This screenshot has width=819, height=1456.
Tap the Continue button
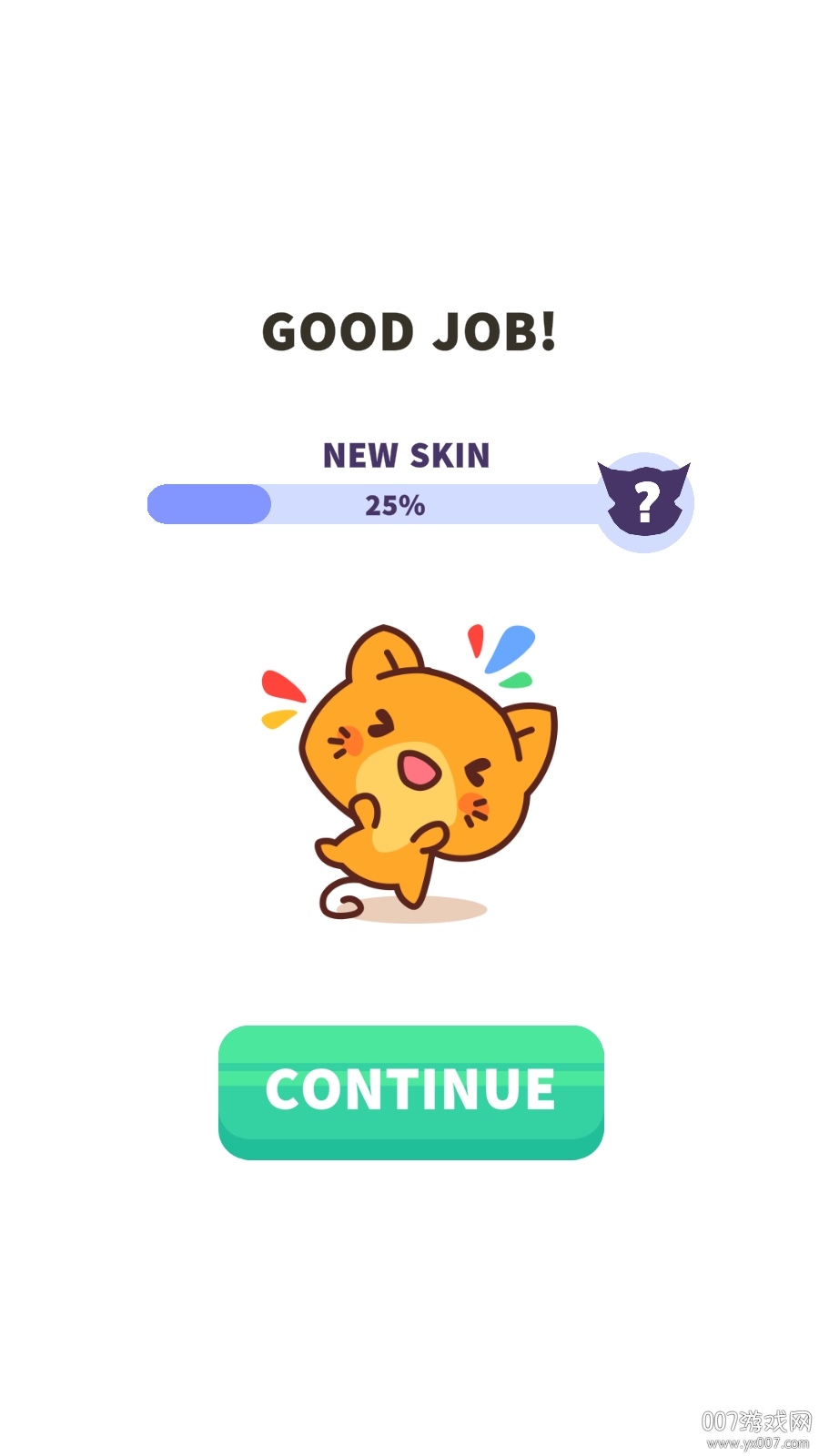point(410,1090)
